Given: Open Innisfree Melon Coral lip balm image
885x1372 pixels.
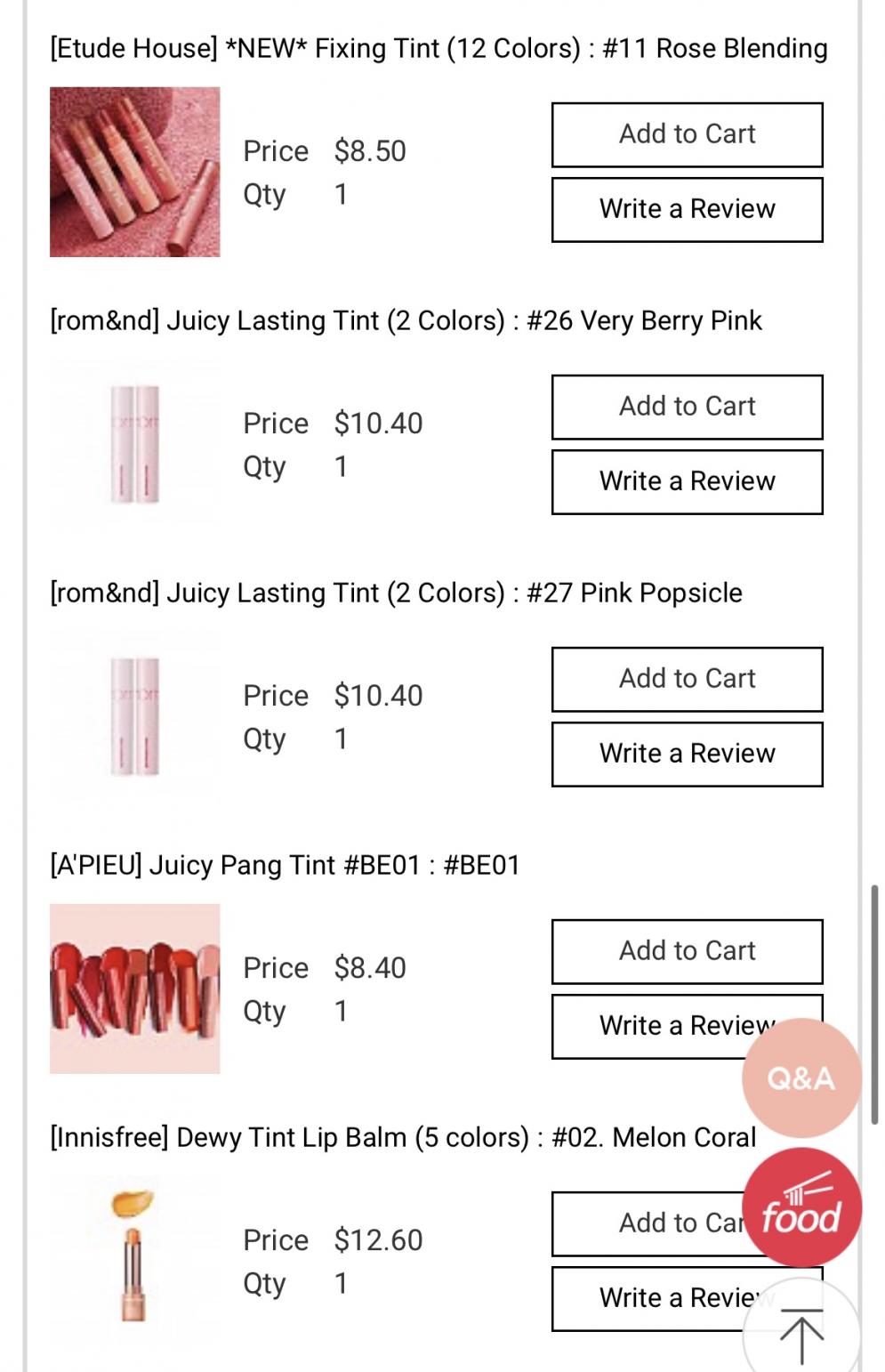Looking at the screenshot, I should click(135, 1261).
